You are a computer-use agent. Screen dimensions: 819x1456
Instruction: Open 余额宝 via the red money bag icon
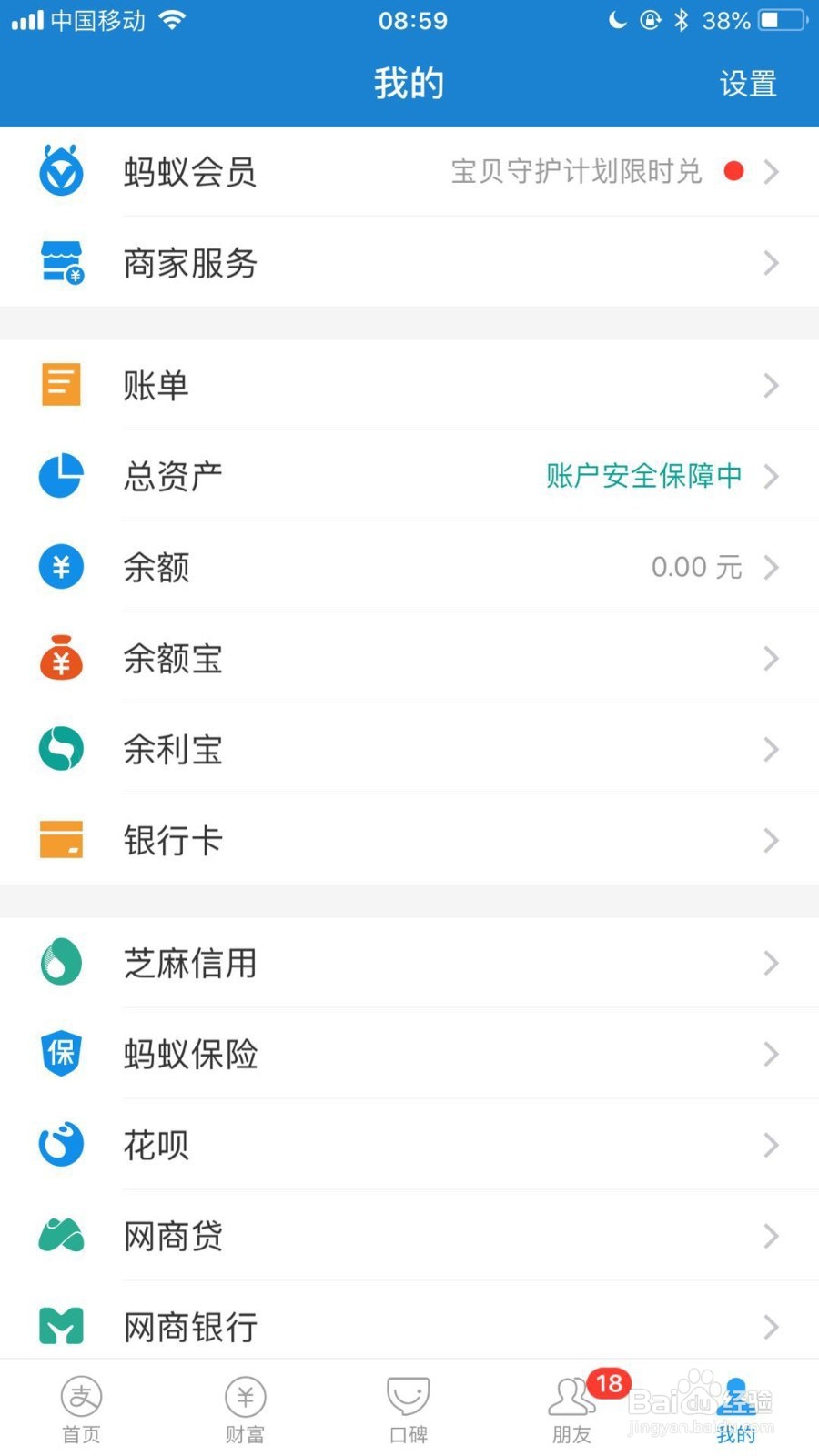tap(60, 658)
